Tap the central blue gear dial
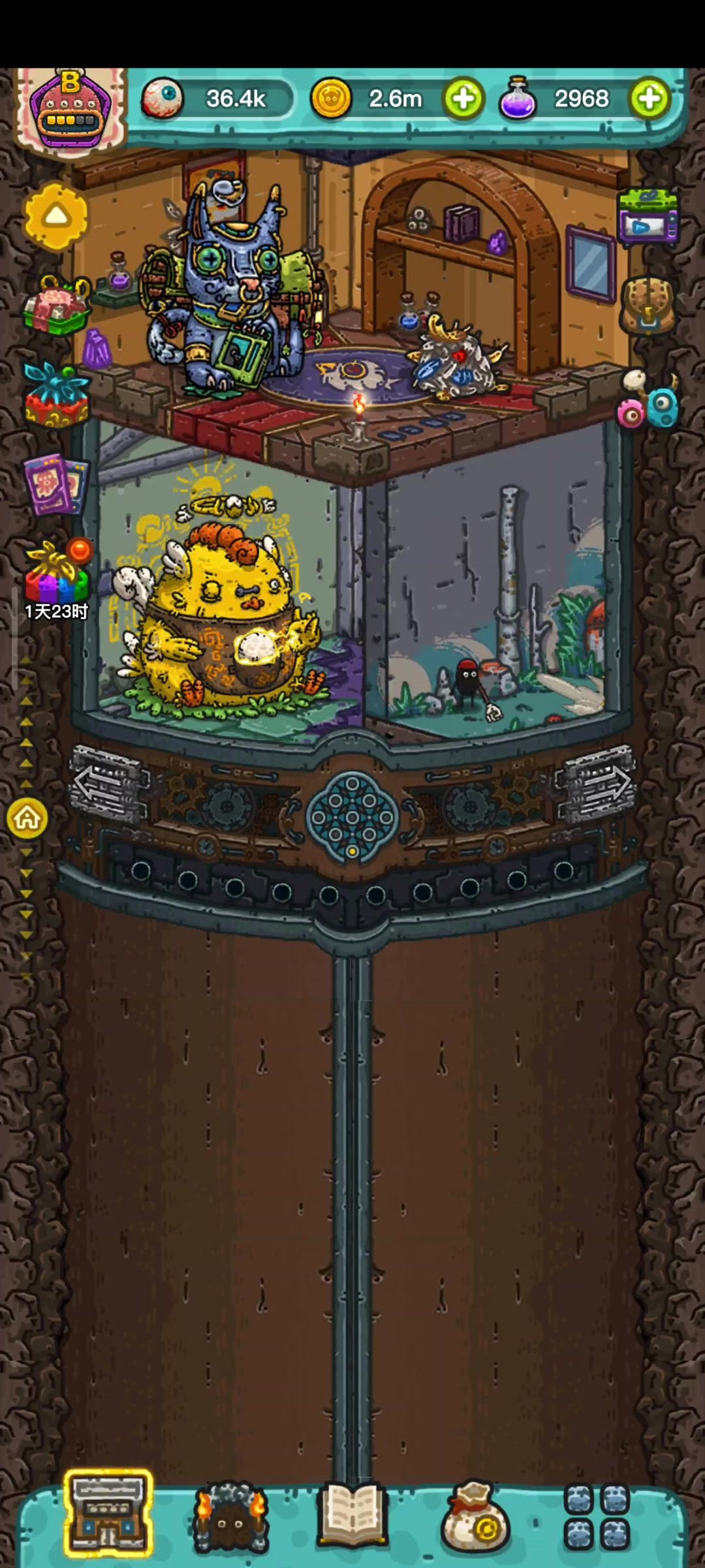 pos(352,816)
